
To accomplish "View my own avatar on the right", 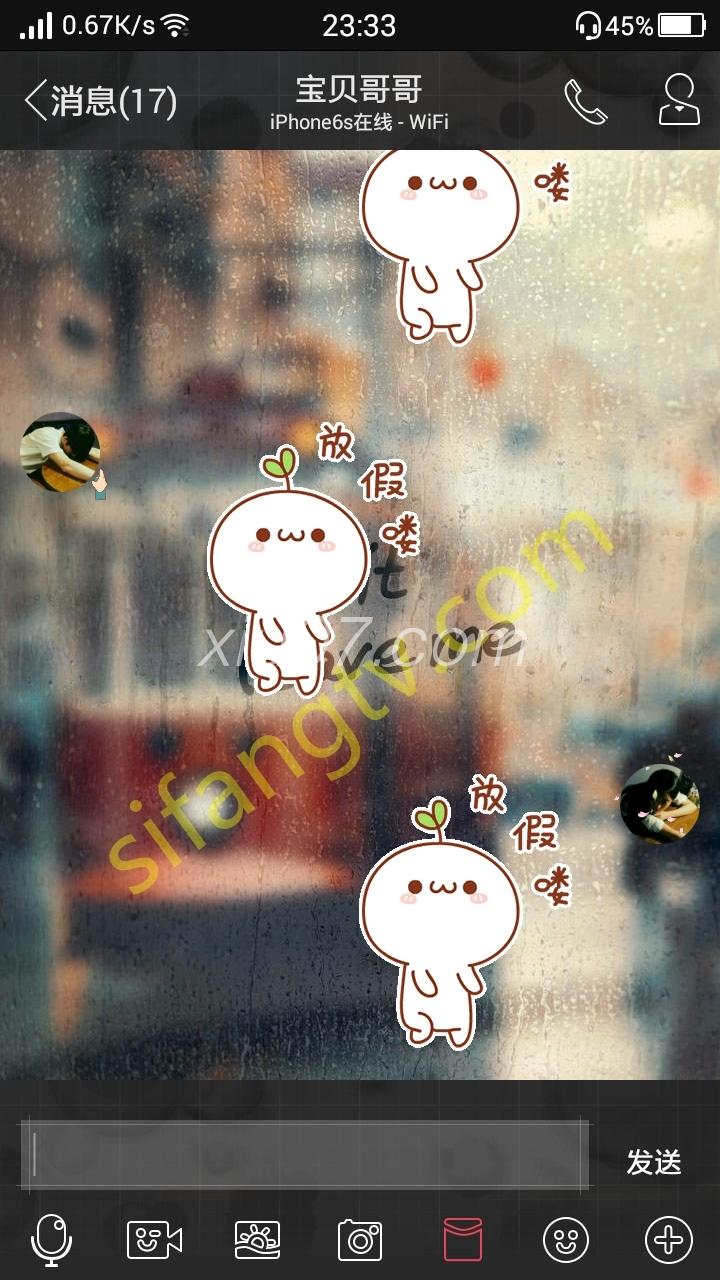I will pyautogui.click(x=659, y=804).
